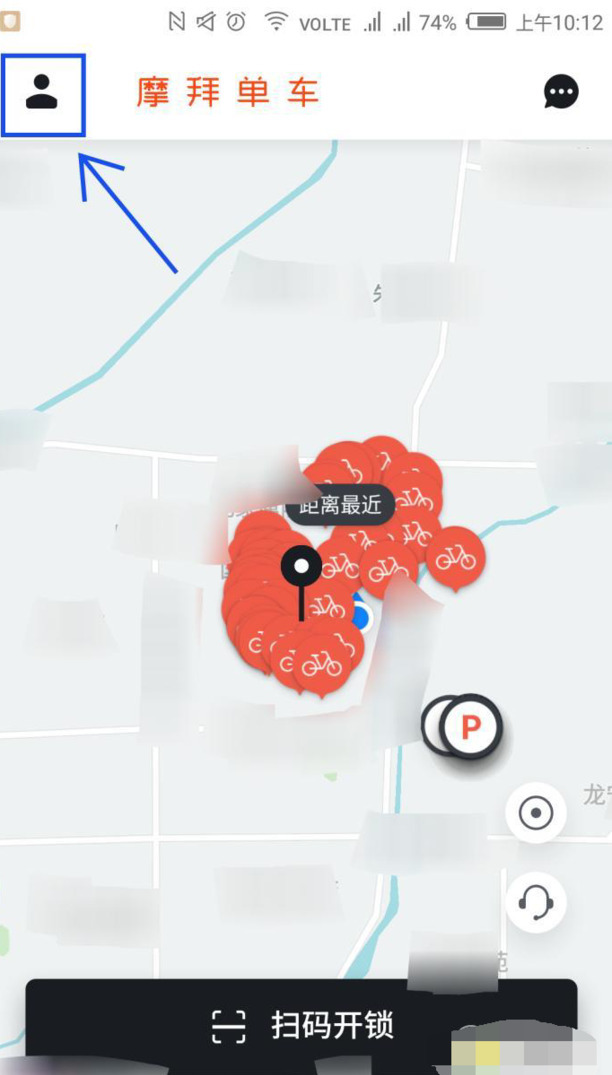Tap 扫码开锁 to scan and unlock
612x1075 pixels.
click(302, 1026)
